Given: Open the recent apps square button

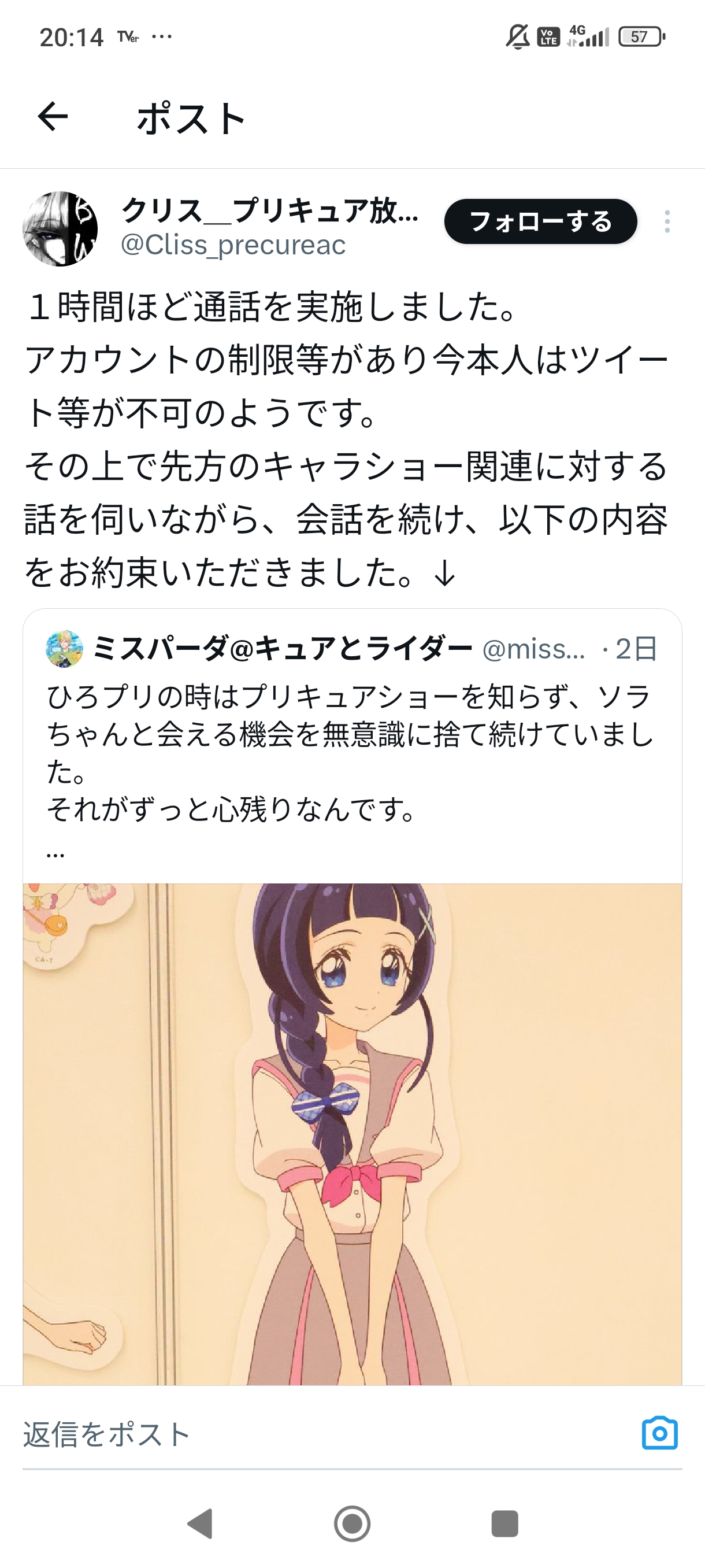Looking at the screenshot, I should (x=504, y=1523).
